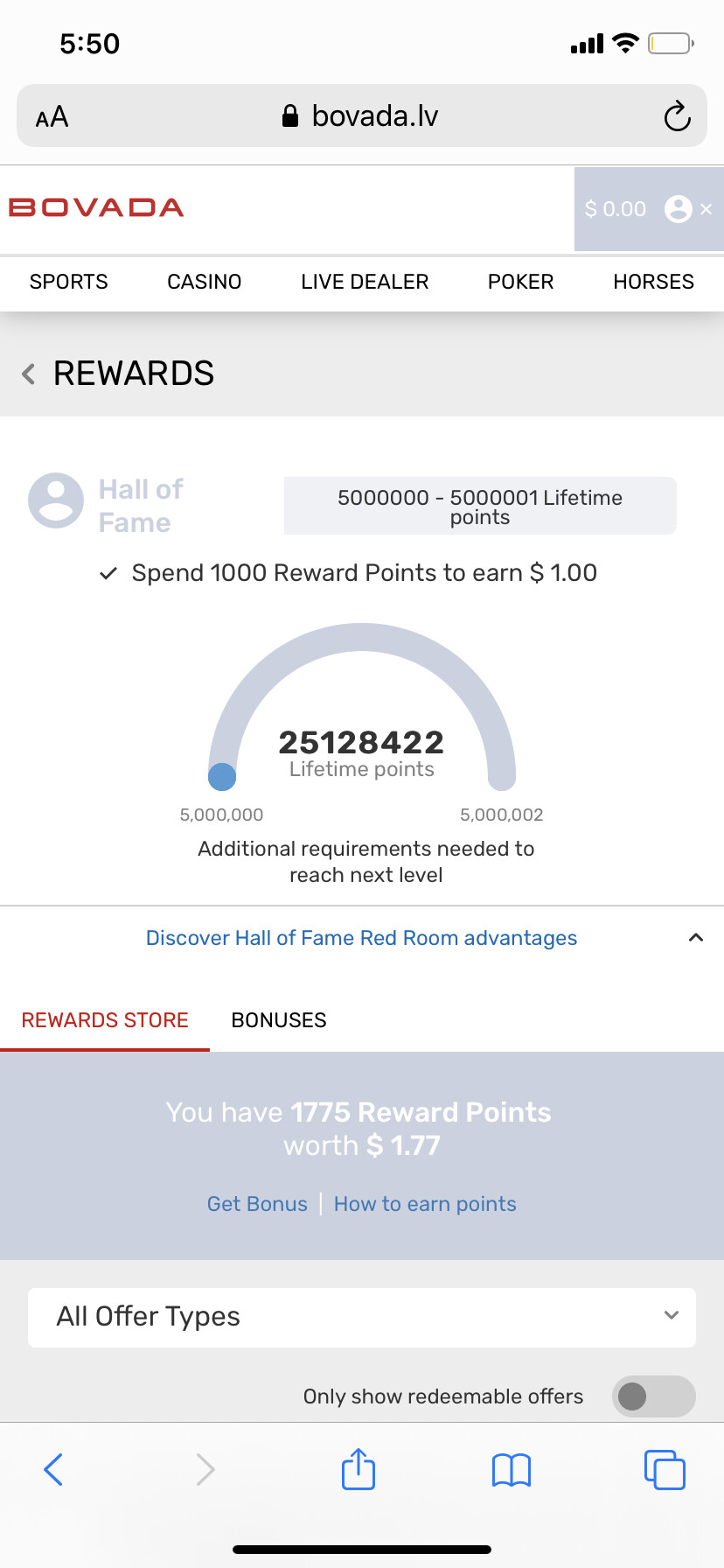
Task: Reload the page in Safari
Action: pyautogui.click(x=677, y=116)
